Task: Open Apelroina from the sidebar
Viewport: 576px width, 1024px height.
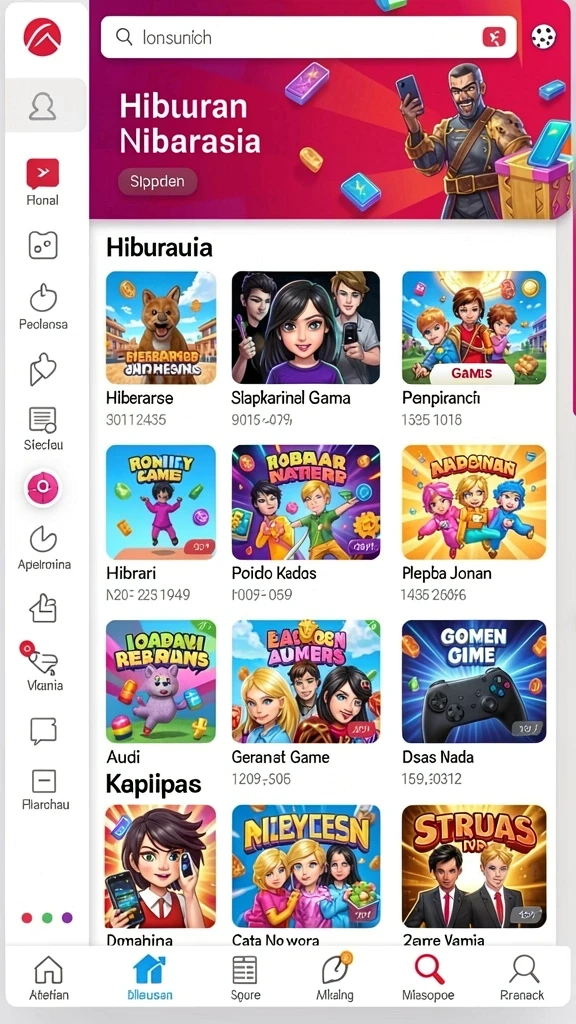Action: point(44,548)
